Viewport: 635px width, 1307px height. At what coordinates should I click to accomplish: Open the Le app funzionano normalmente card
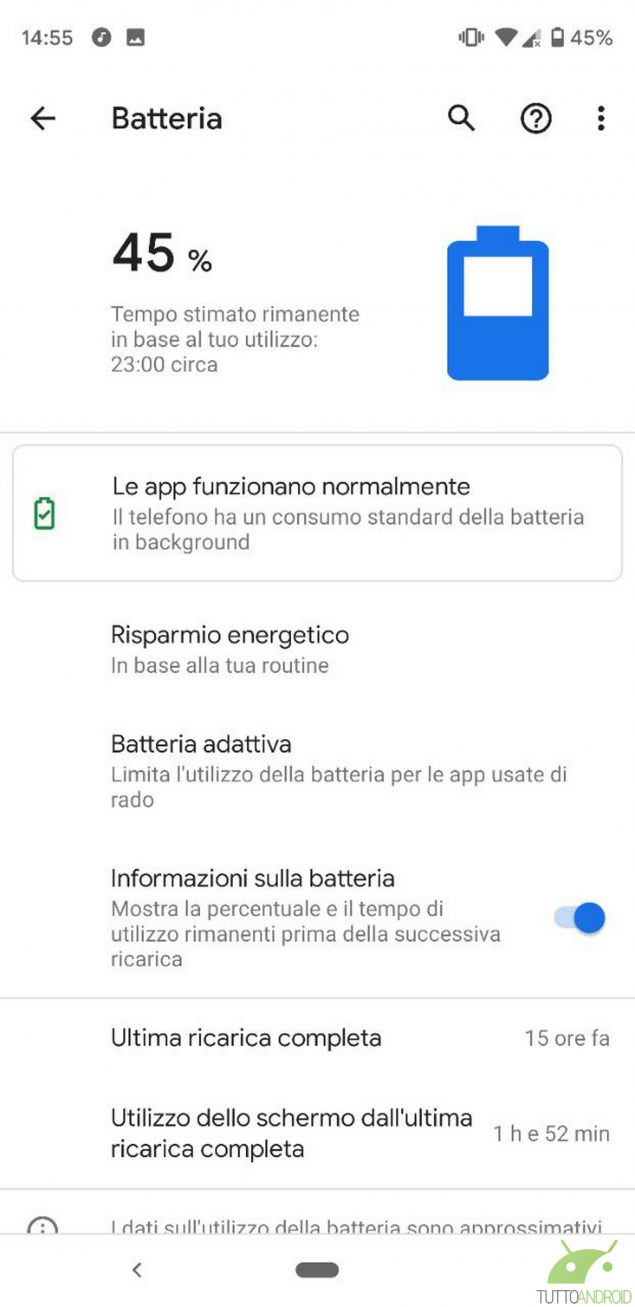coord(317,513)
